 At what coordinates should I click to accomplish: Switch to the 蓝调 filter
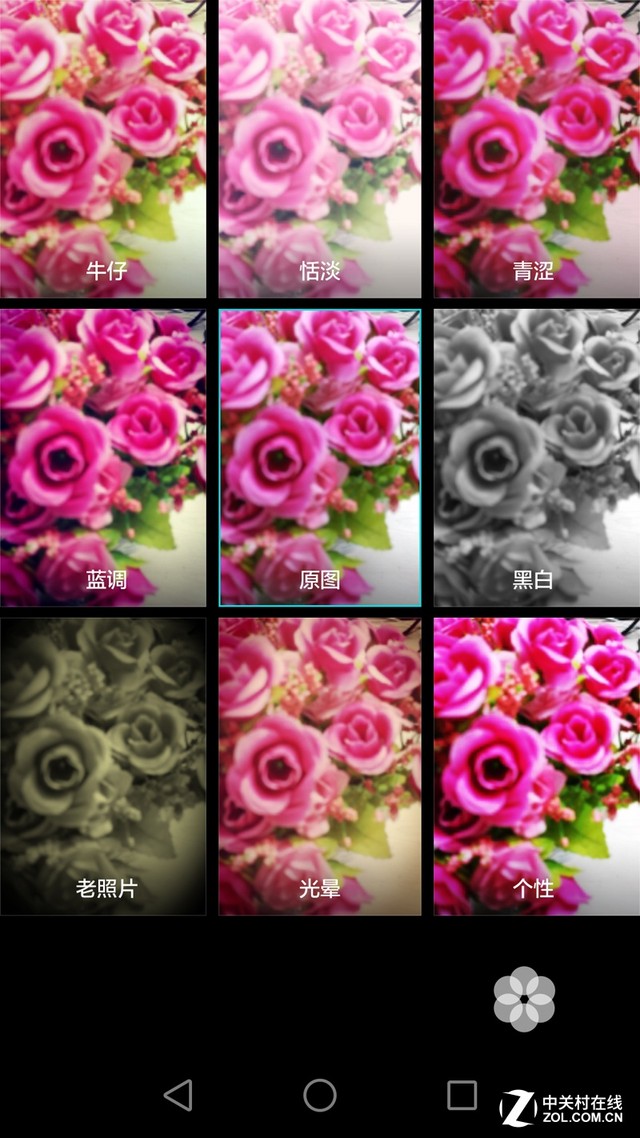pyautogui.click(x=103, y=457)
